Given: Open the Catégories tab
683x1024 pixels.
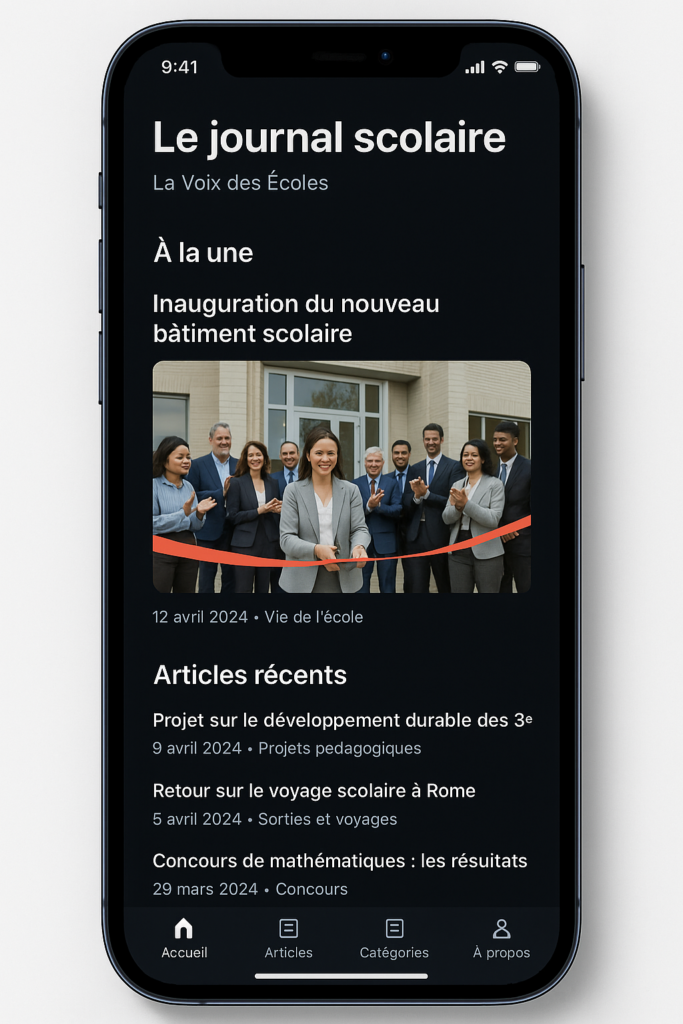Looking at the screenshot, I should 394,938.
